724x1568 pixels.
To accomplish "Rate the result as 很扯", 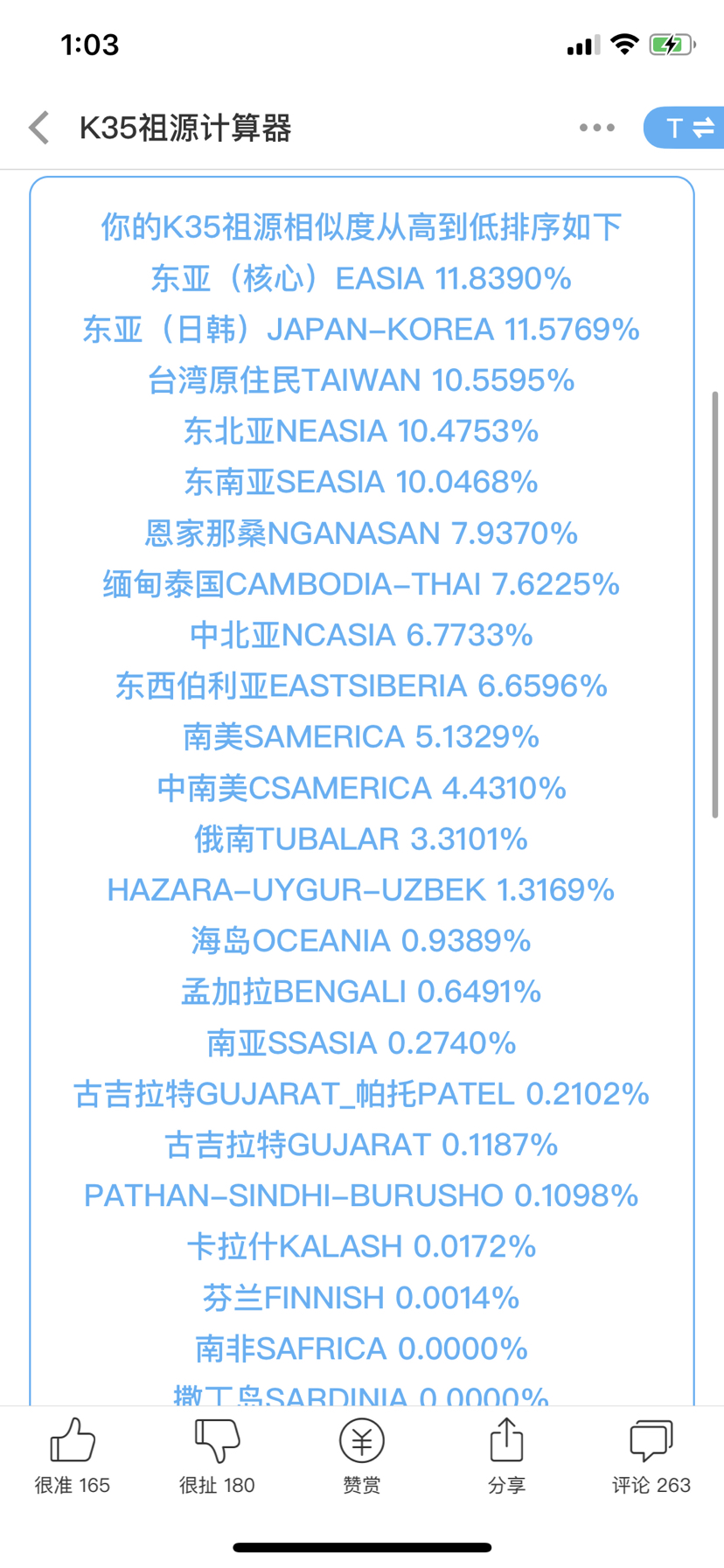I will click(217, 1455).
